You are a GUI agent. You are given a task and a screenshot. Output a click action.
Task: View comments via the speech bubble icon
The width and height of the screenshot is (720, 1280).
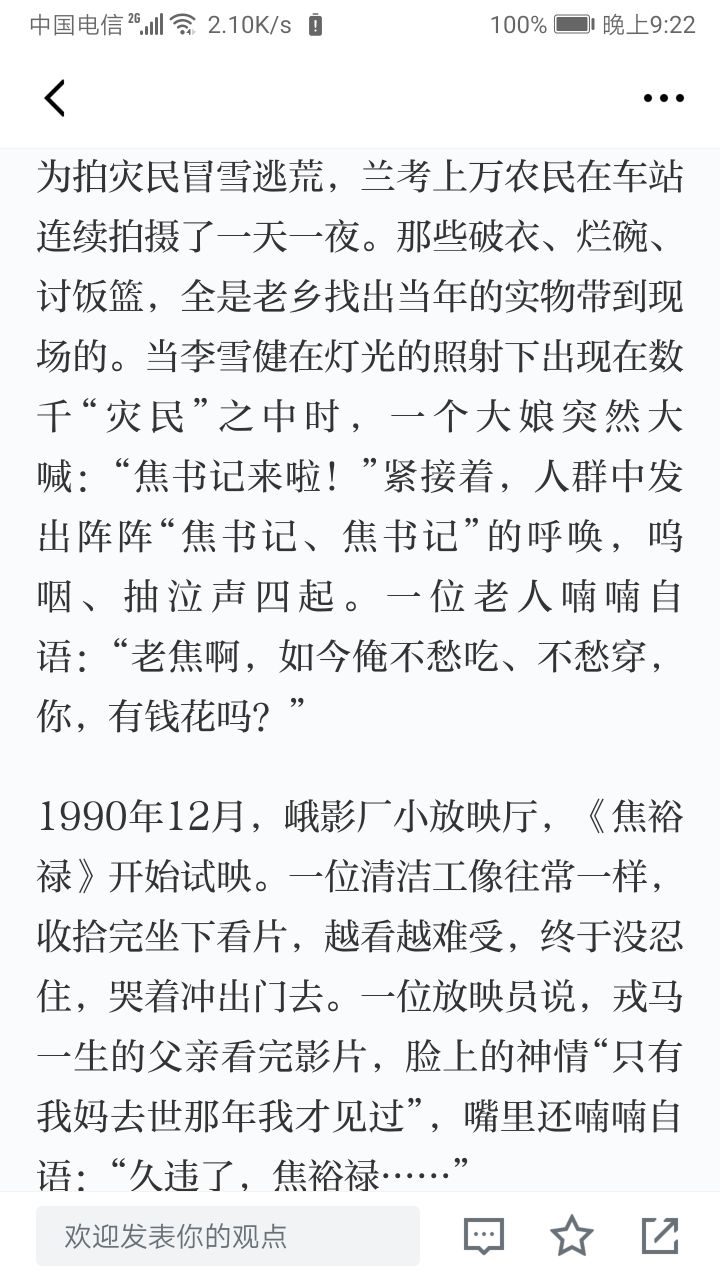[484, 1236]
